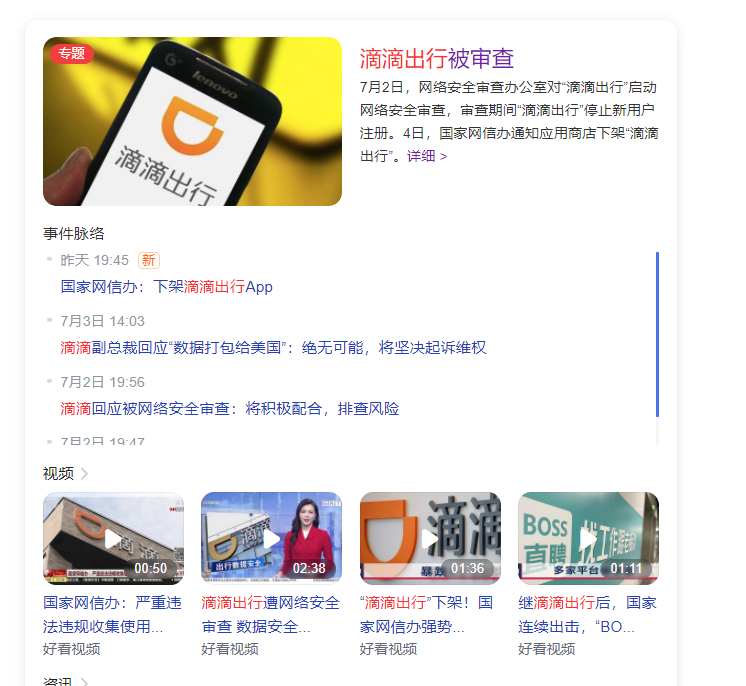Open the 专题 Didi phone image
746x686 pixels.
coord(192,122)
